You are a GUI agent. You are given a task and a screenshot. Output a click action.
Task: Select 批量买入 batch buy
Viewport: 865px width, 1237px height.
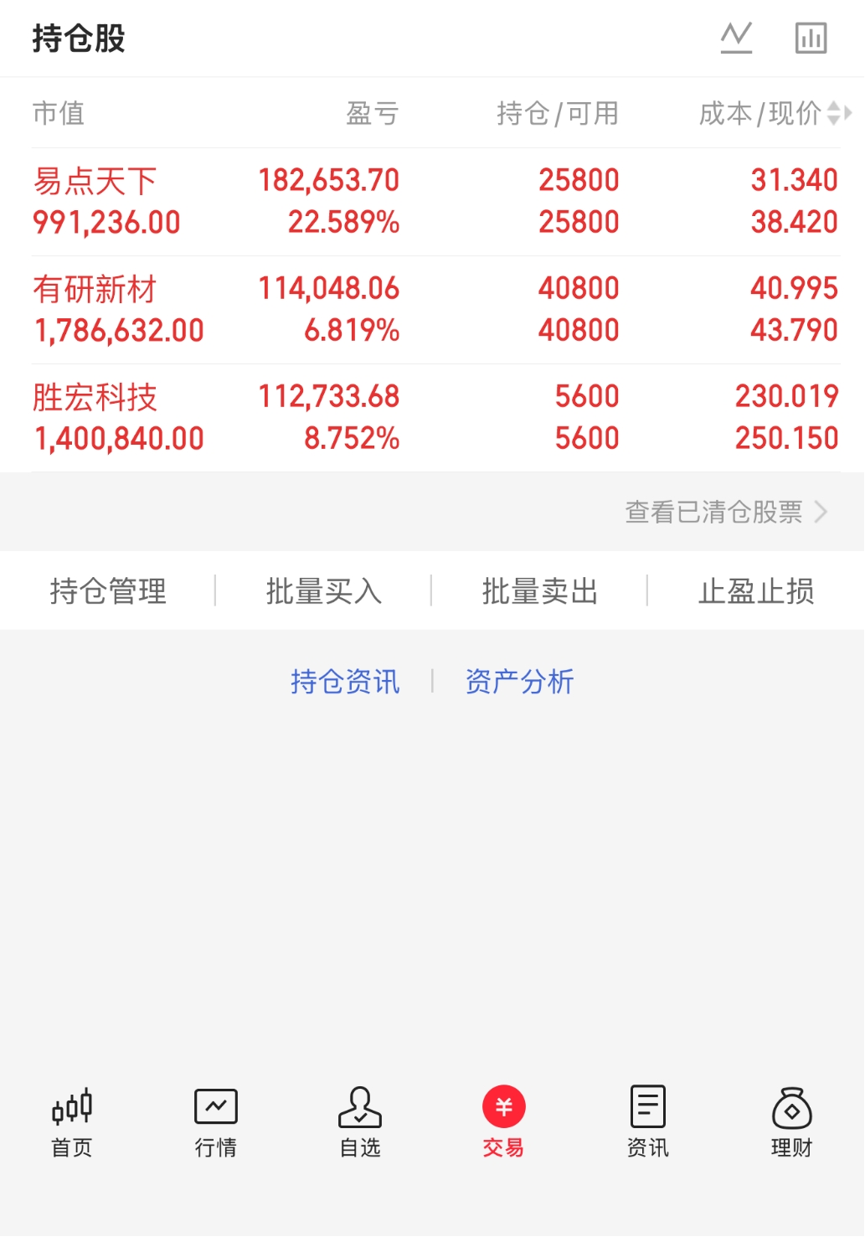[324, 591]
